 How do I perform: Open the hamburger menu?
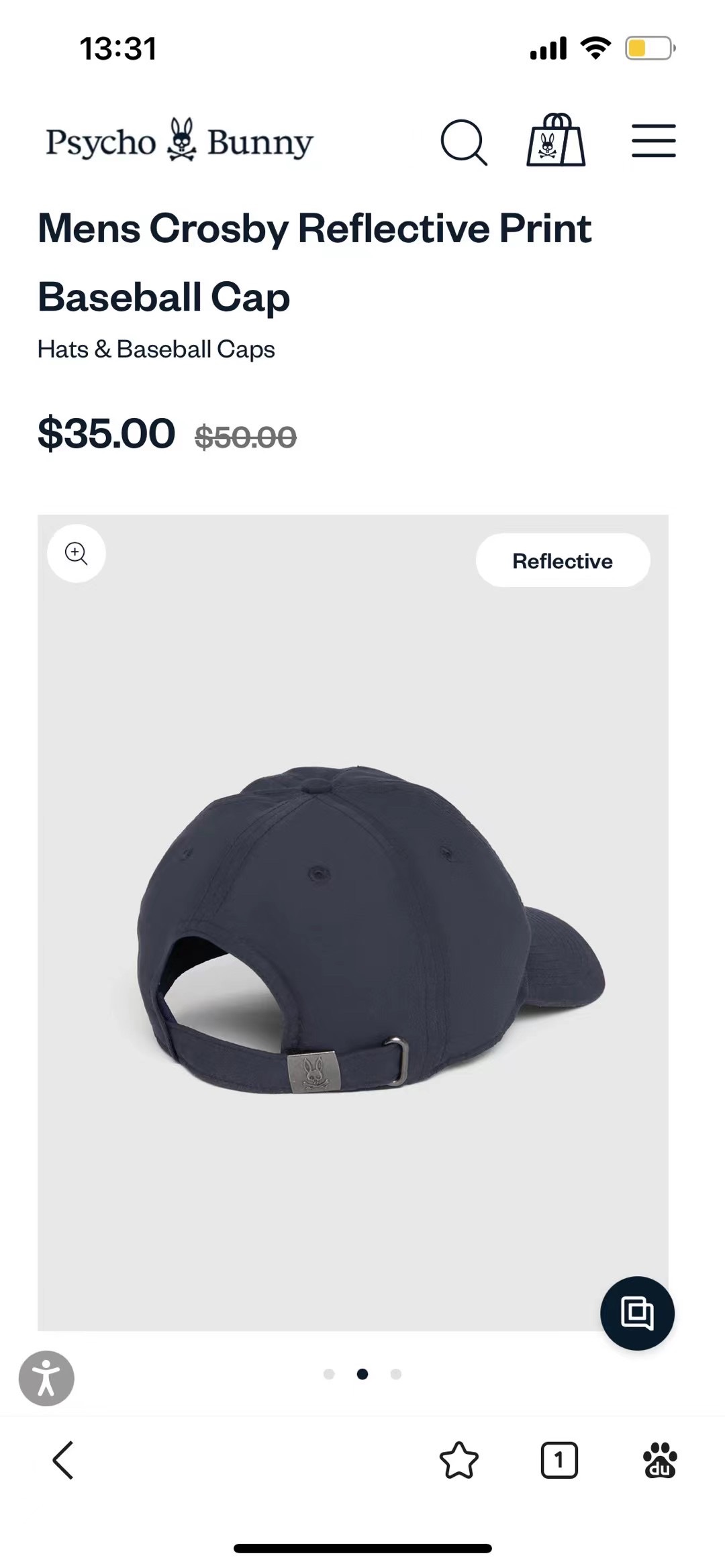[x=653, y=141]
